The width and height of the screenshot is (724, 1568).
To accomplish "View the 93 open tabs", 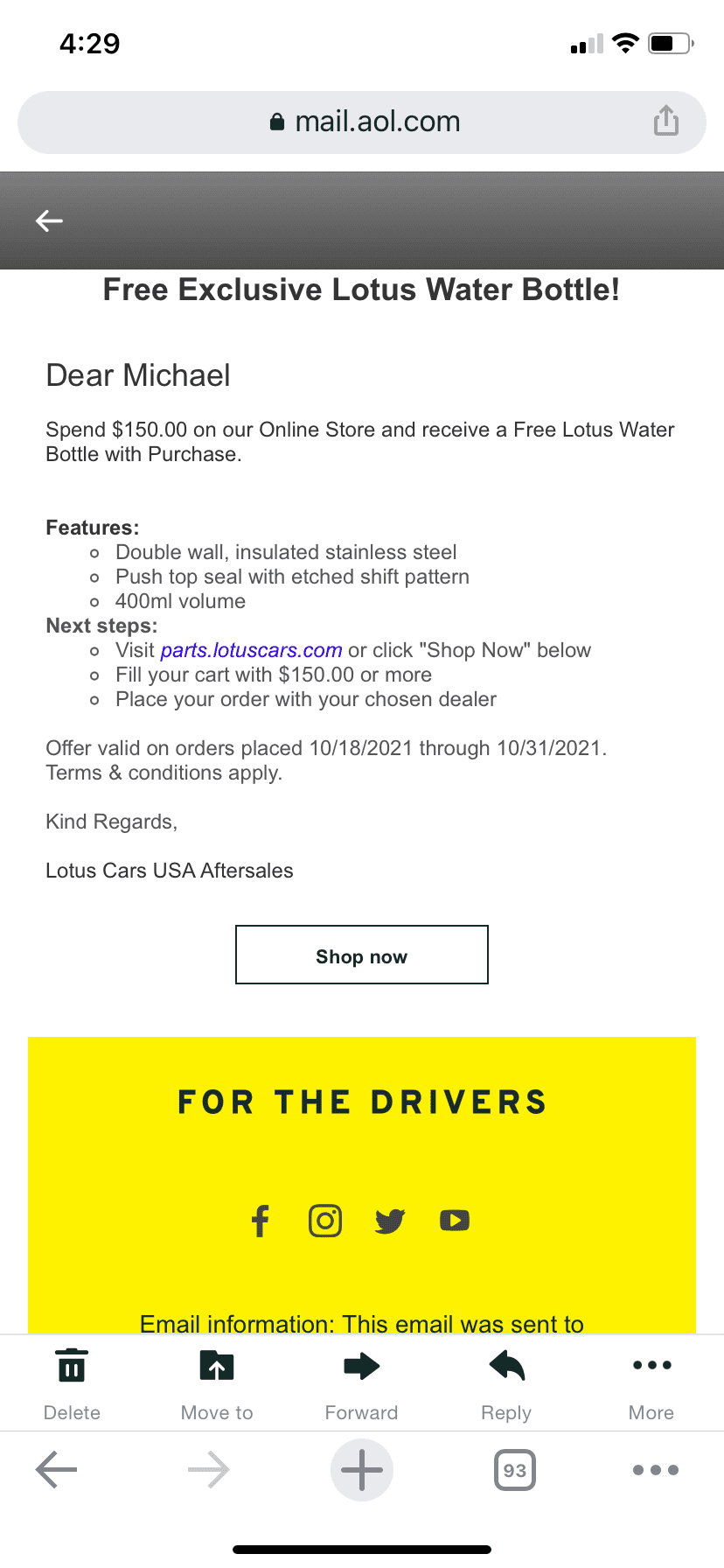I will (x=515, y=1470).
